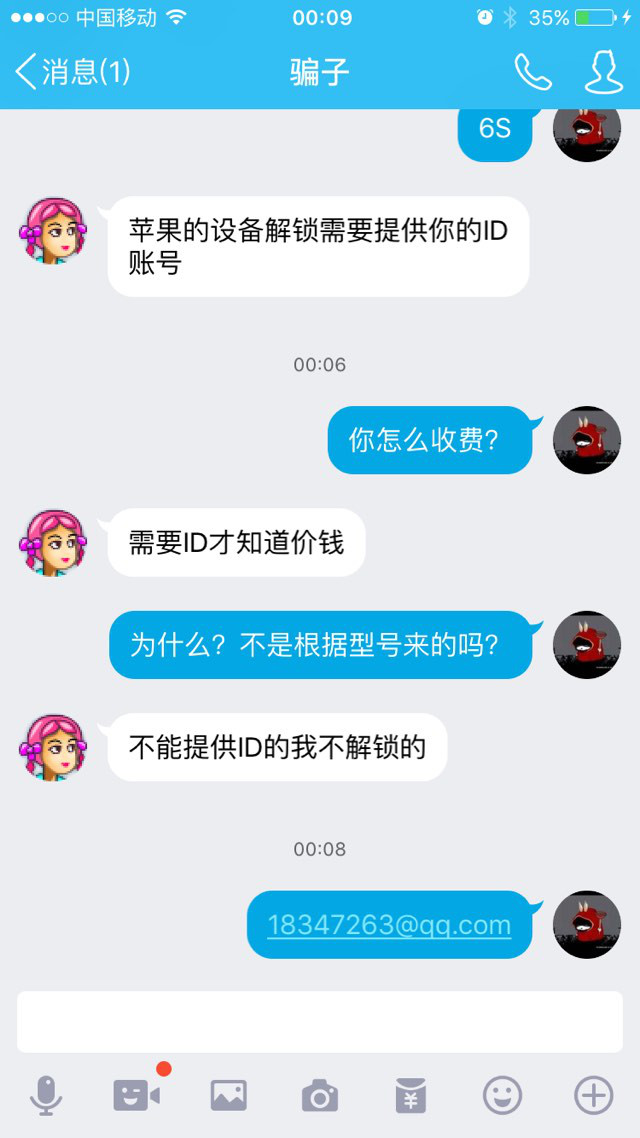Open the video call icon

(x=137, y=1096)
